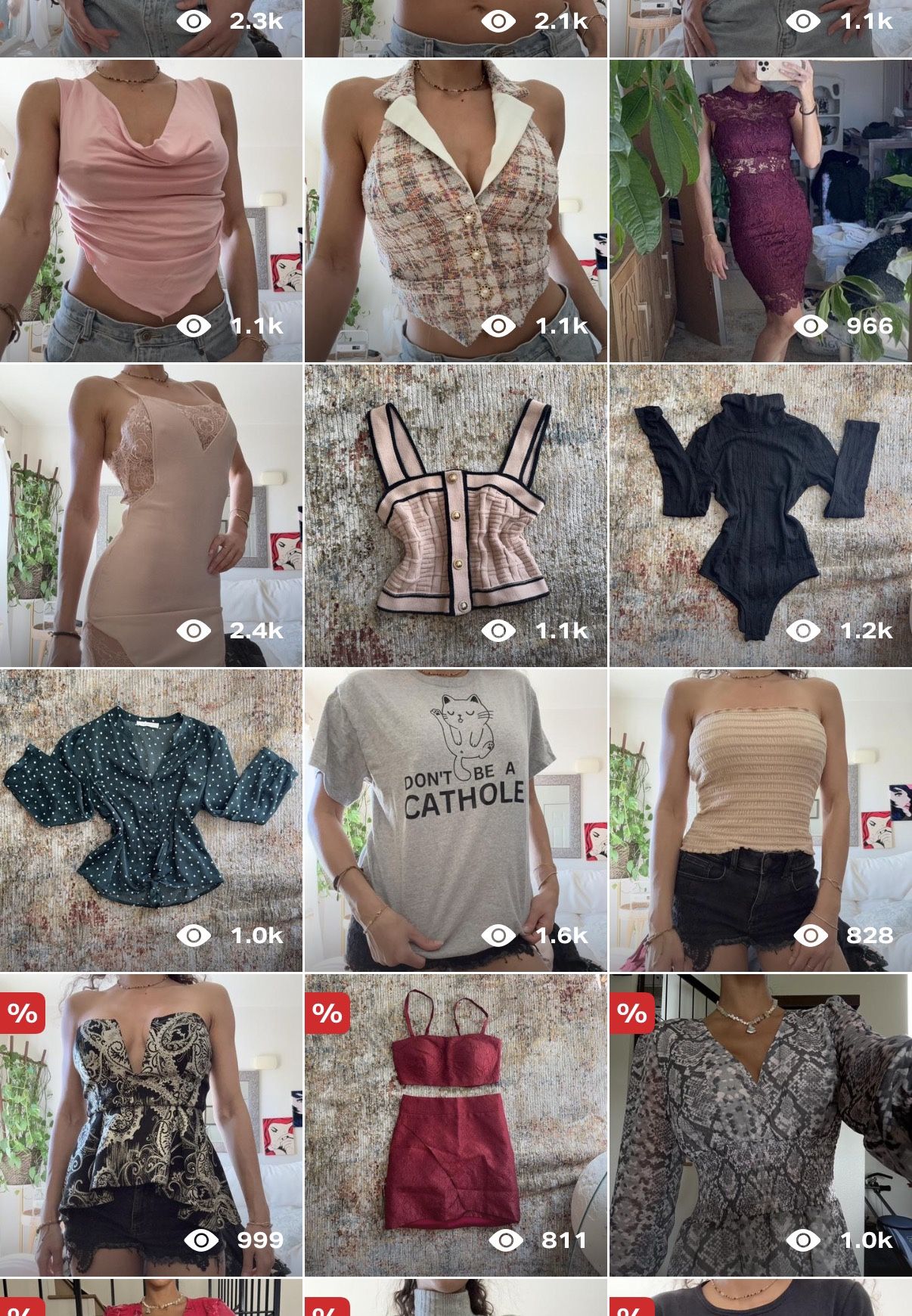Image resolution: width=912 pixels, height=1316 pixels.
Task: View the green polka dot blouse
Action: tap(151, 820)
